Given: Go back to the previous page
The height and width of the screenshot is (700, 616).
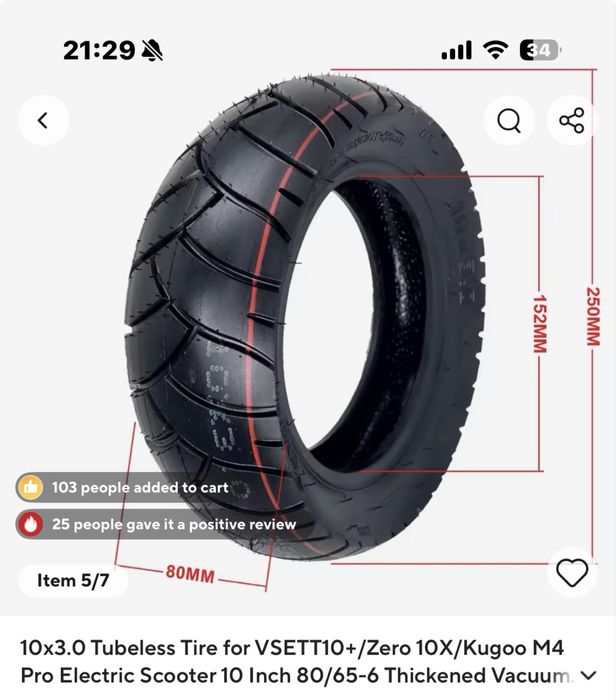Looking at the screenshot, I should (x=43, y=121).
